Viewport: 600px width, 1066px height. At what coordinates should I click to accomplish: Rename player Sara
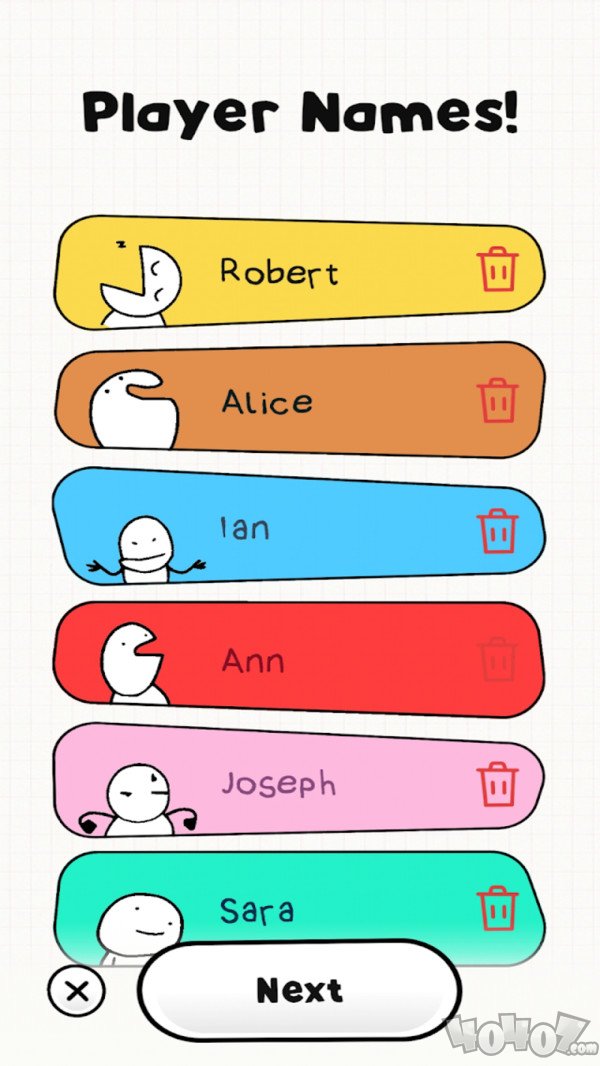257,910
